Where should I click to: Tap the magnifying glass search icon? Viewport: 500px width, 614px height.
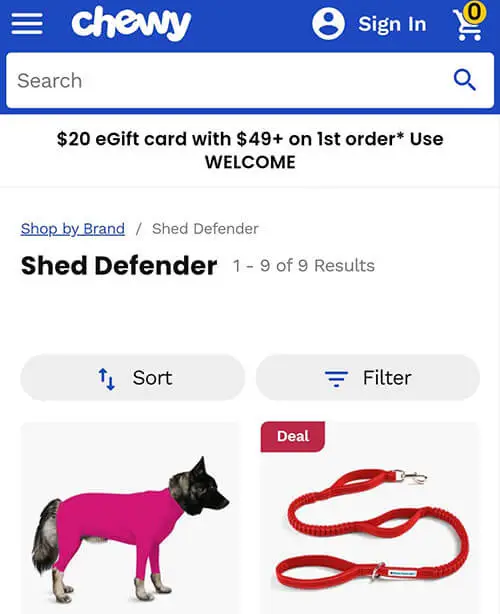464,80
